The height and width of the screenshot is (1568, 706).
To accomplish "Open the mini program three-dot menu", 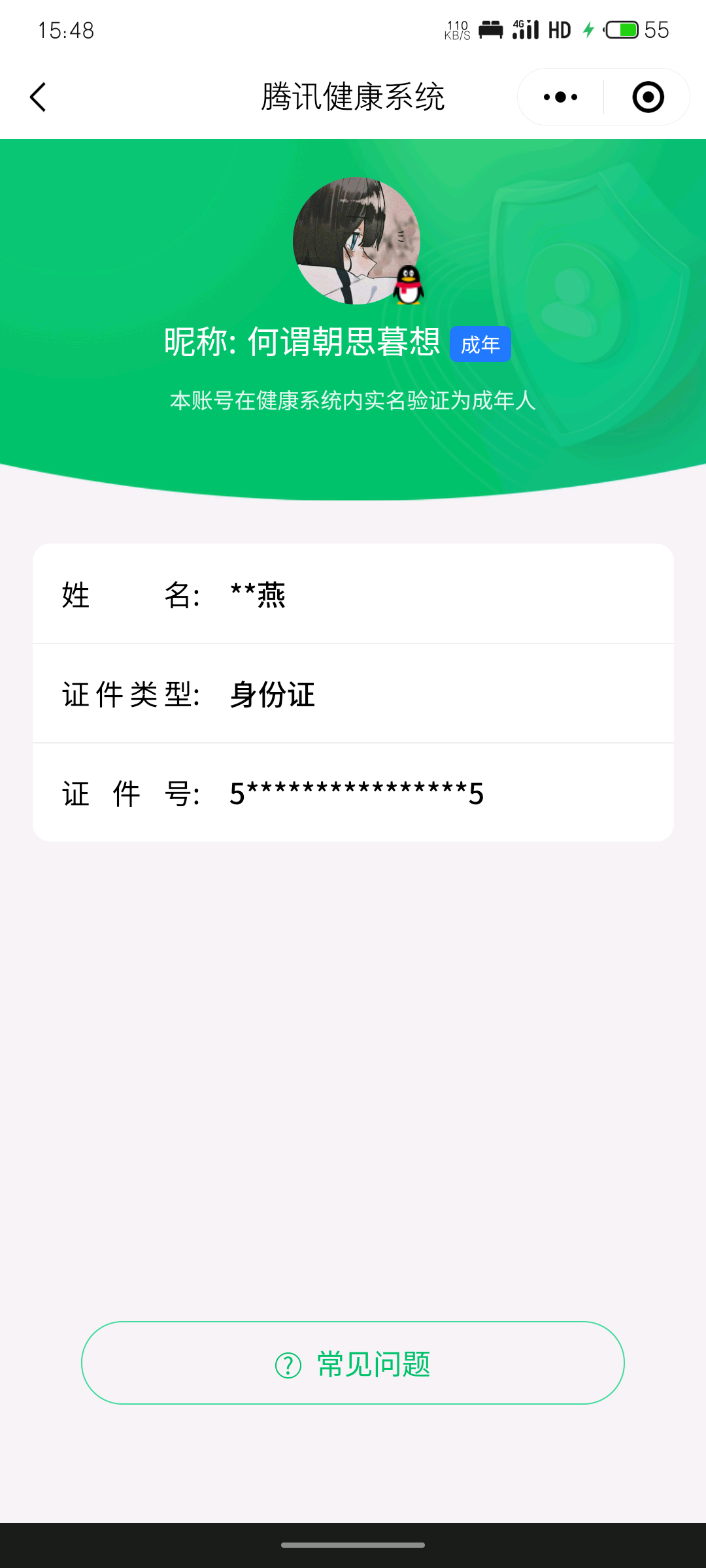I will (560, 97).
